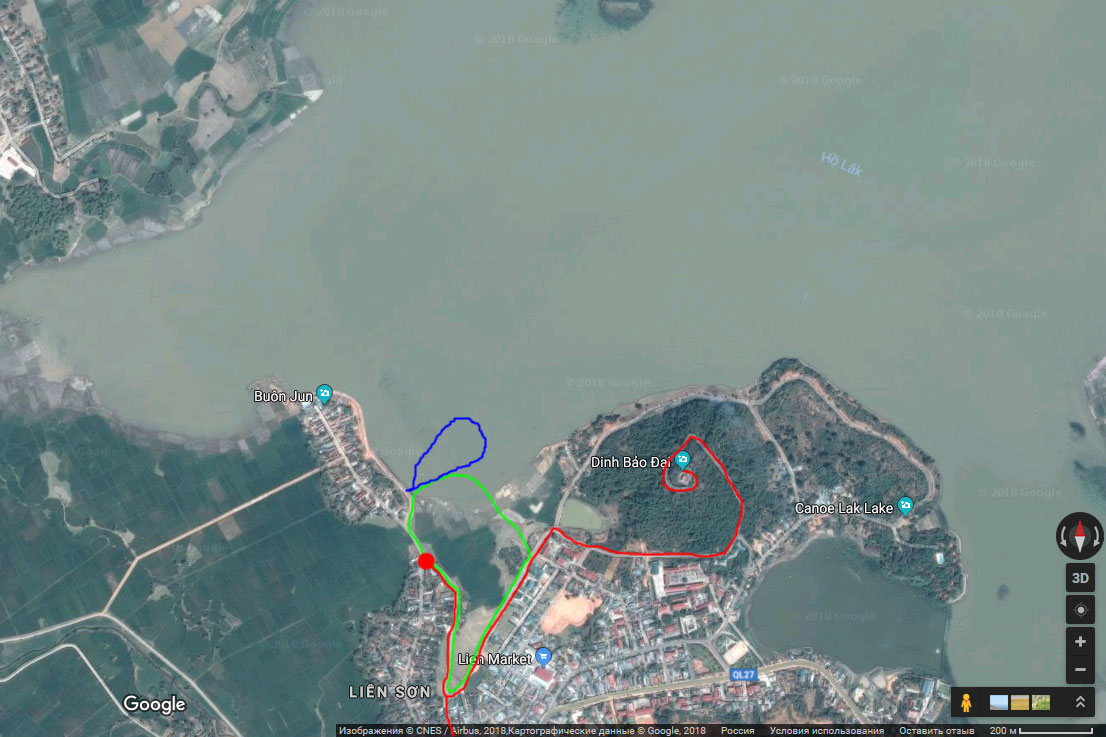
Task: Switch to 3D view
Action: coord(1080,578)
